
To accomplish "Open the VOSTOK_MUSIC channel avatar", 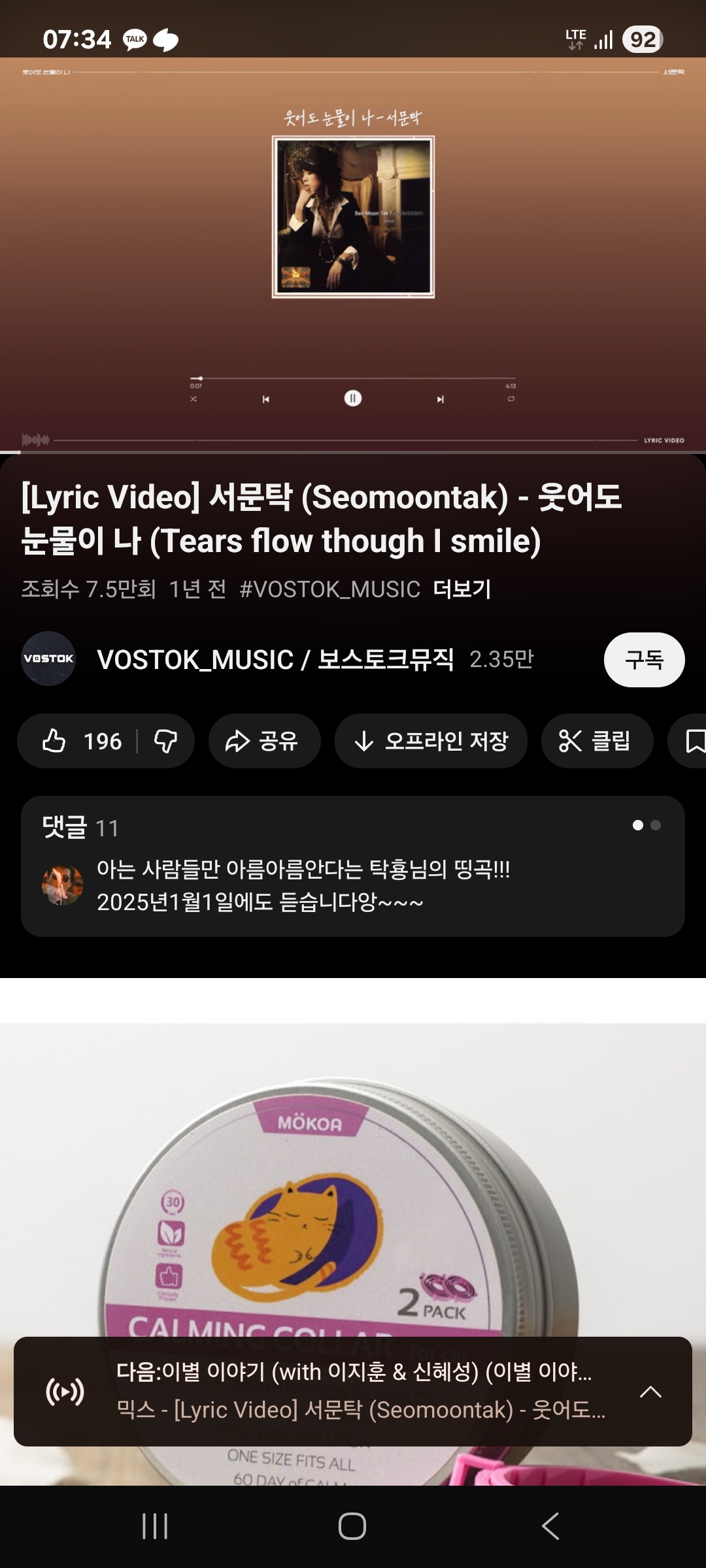I will tap(48, 659).
